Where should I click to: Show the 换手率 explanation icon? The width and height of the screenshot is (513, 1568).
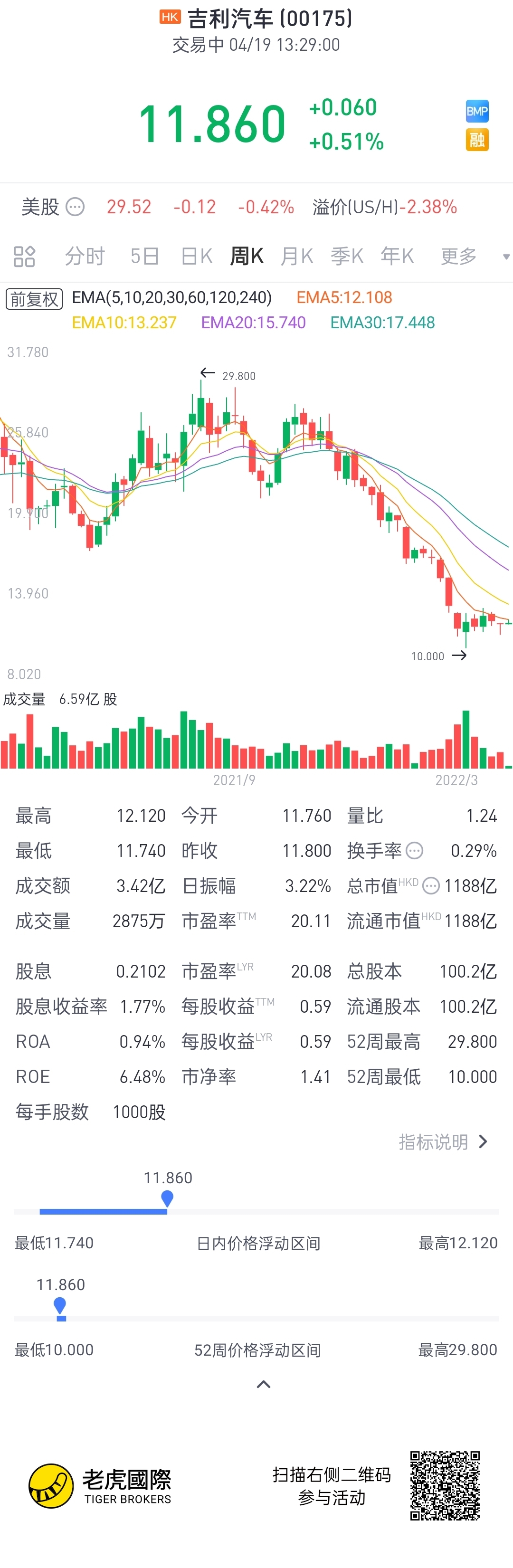(414, 850)
